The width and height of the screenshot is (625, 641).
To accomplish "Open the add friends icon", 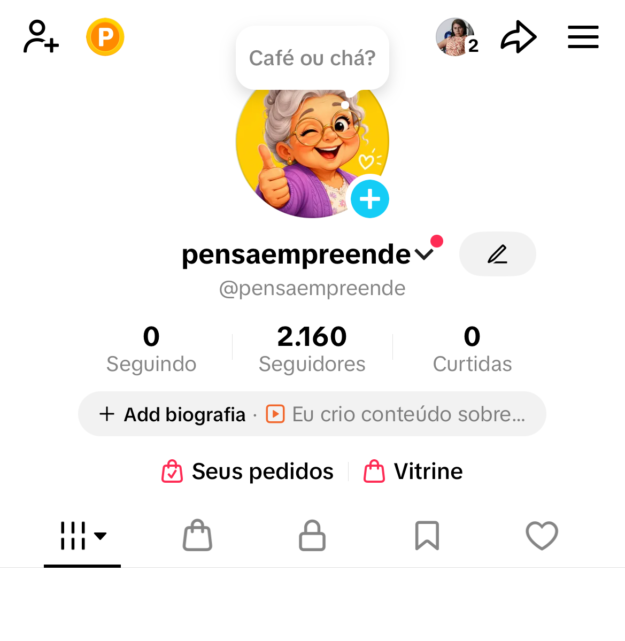I will click(41, 38).
